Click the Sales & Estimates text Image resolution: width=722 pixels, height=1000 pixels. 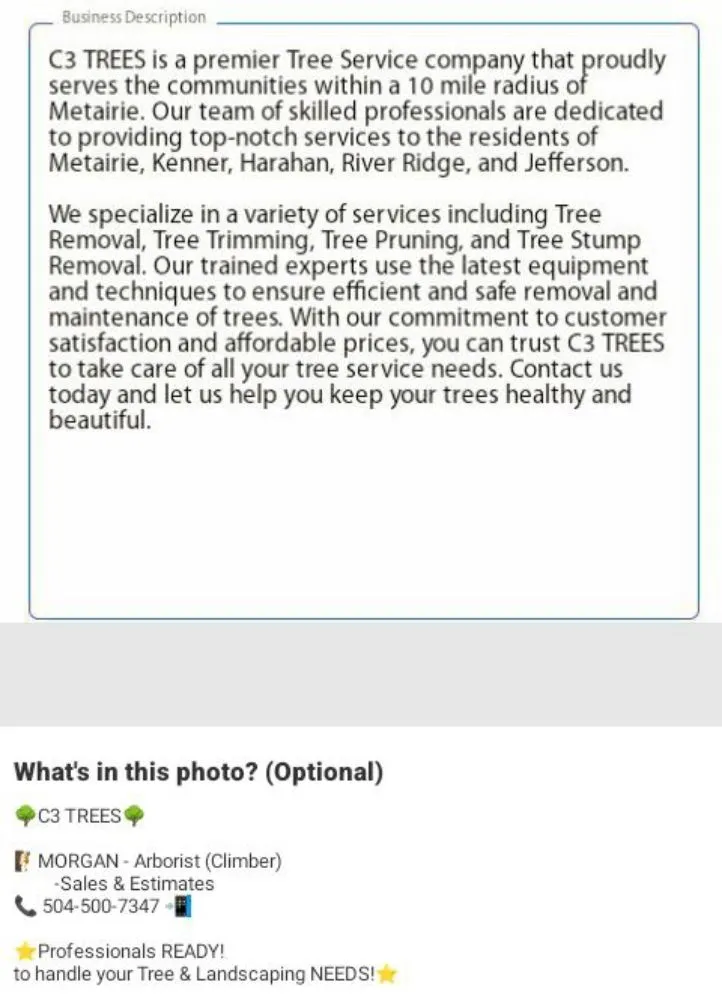(x=137, y=884)
